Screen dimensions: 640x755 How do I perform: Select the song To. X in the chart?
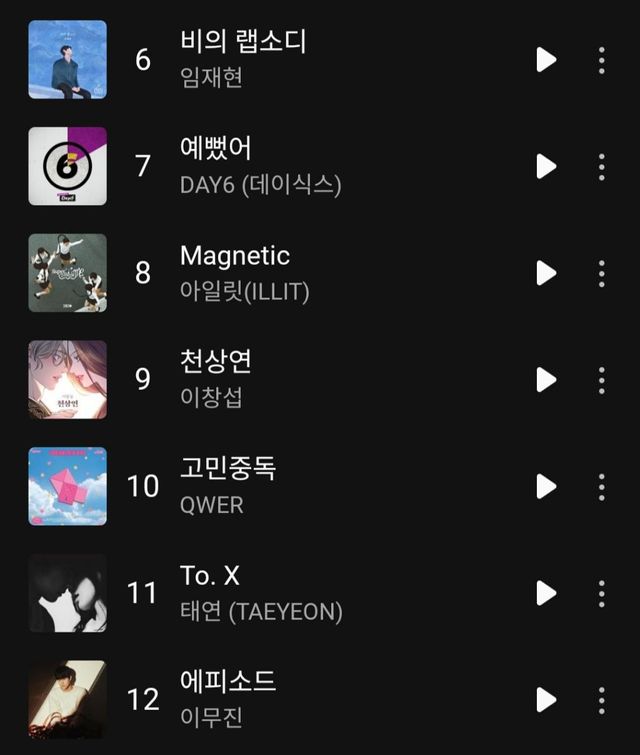(x=210, y=576)
